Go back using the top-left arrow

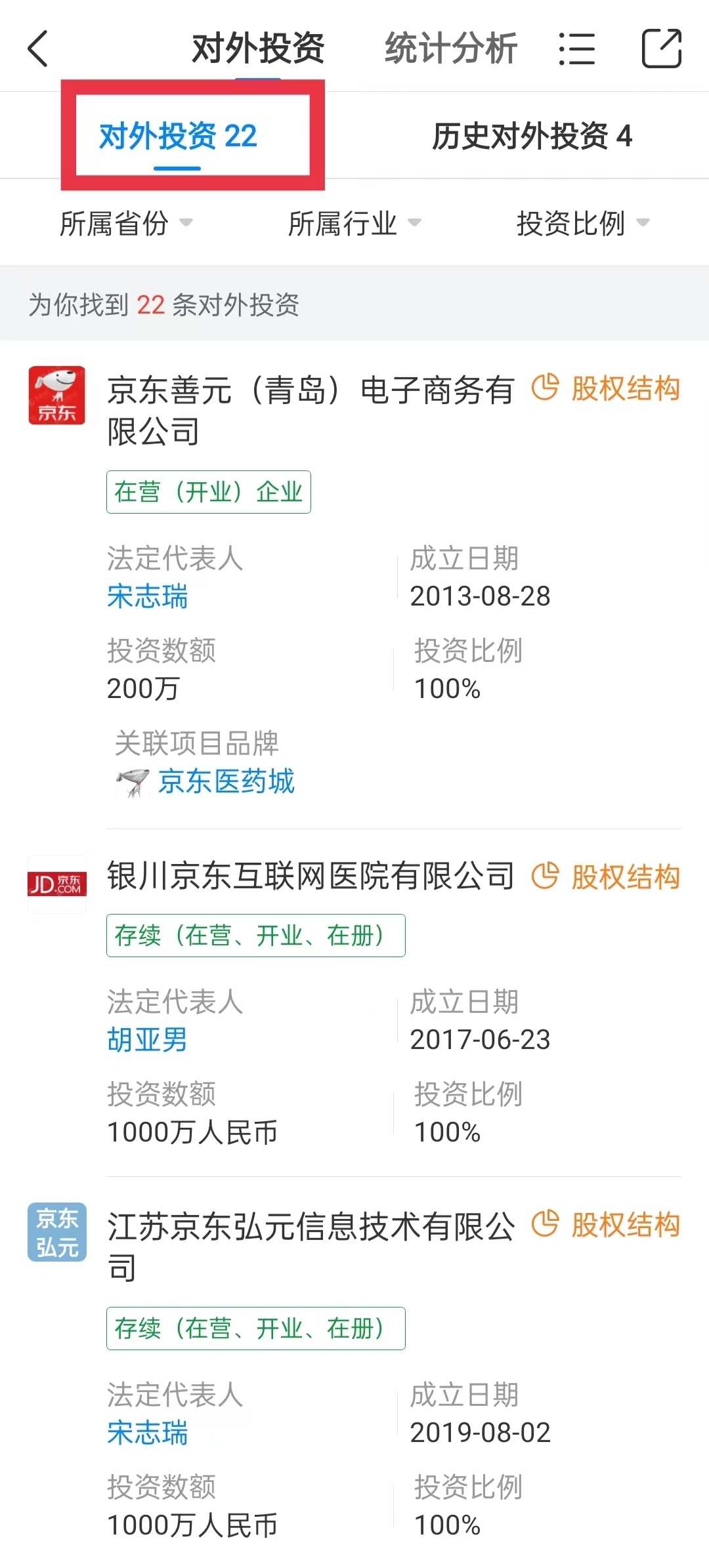click(38, 49)
